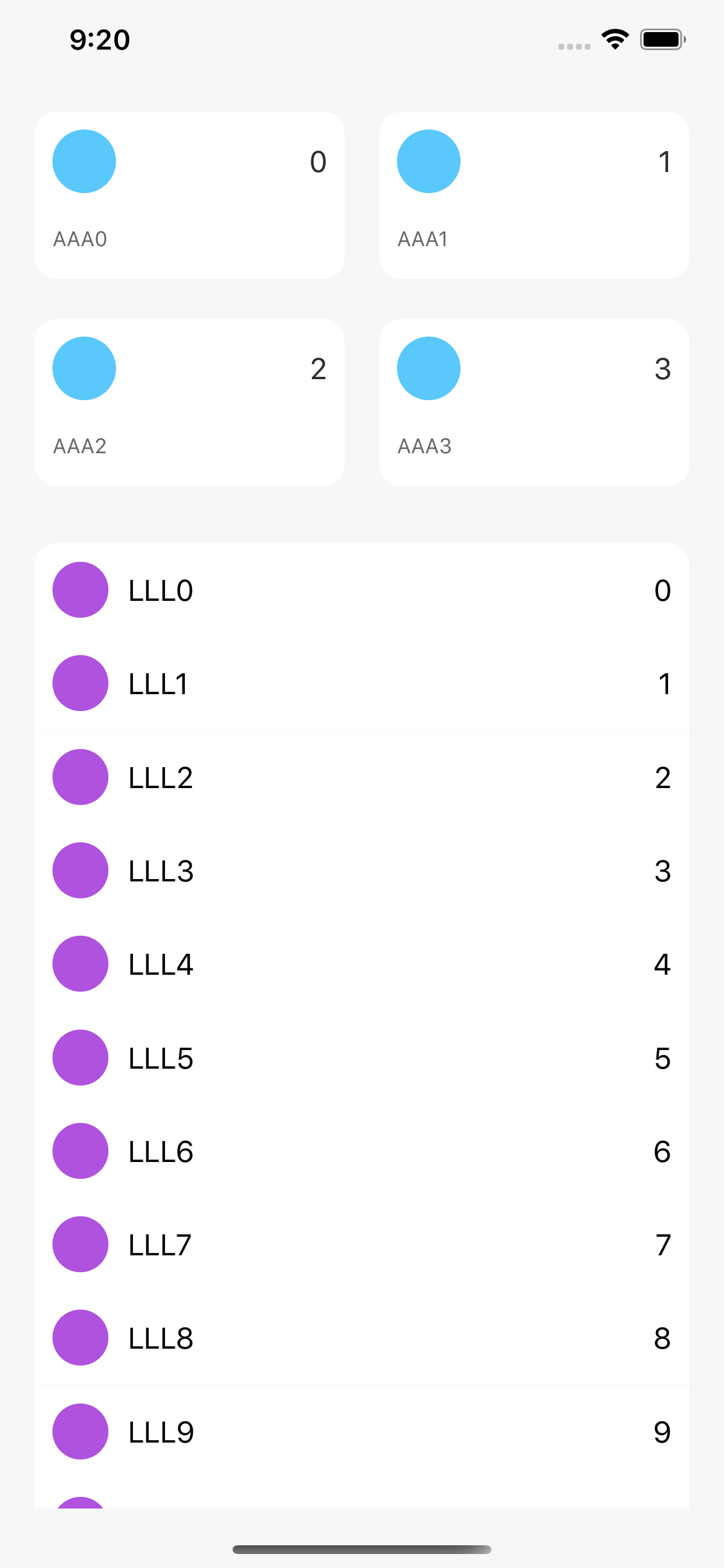
Task: Open the AAA0 card
Action: [x=189, y=195]
